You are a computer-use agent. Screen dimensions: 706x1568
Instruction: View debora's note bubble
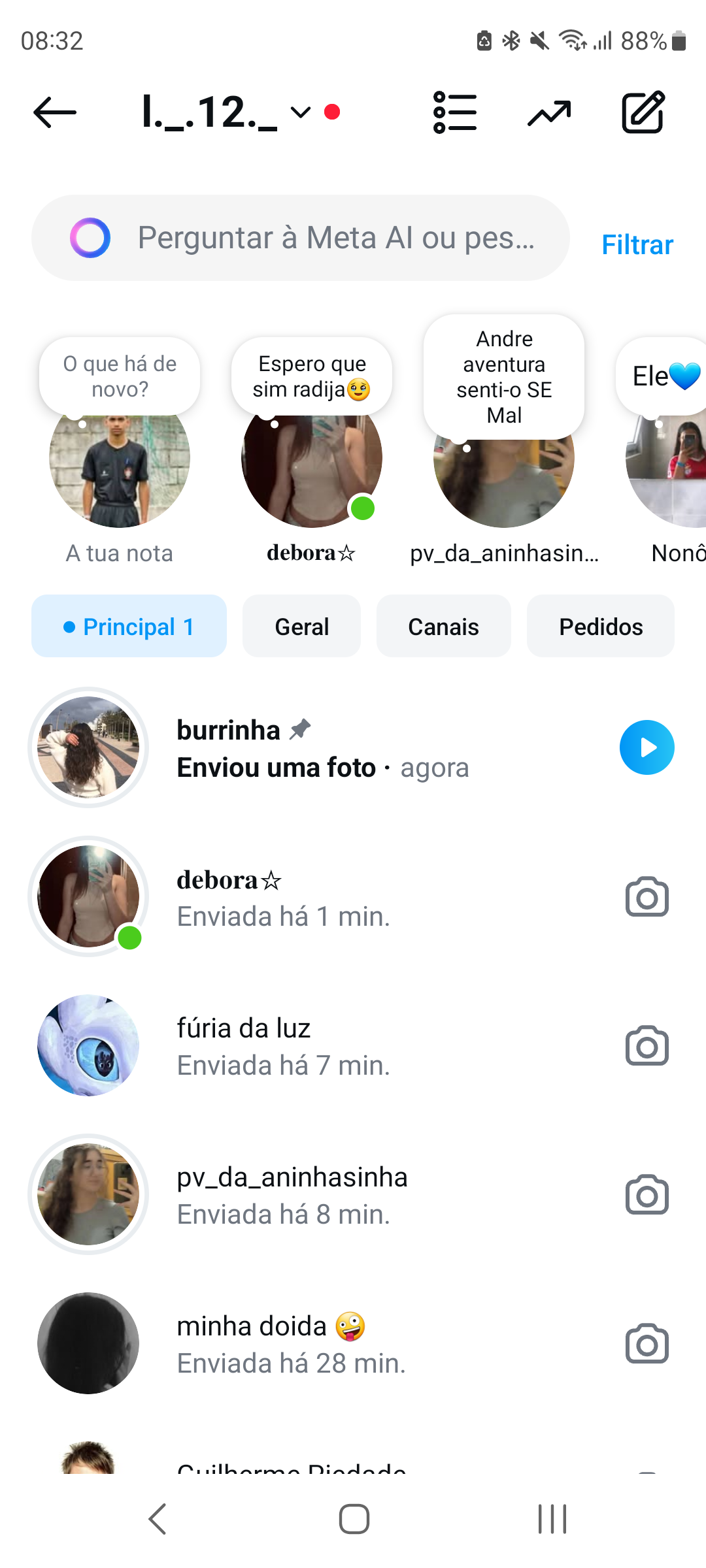tap(312, 376)
